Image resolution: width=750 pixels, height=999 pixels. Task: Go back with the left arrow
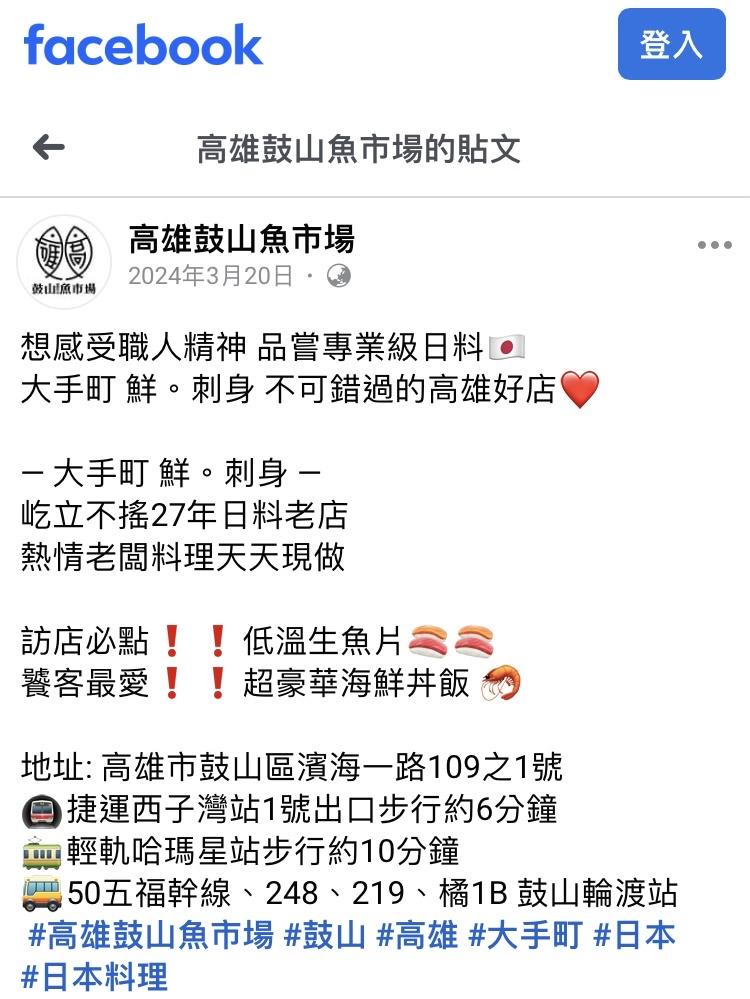pyautogui.click(x=48, y=149)
